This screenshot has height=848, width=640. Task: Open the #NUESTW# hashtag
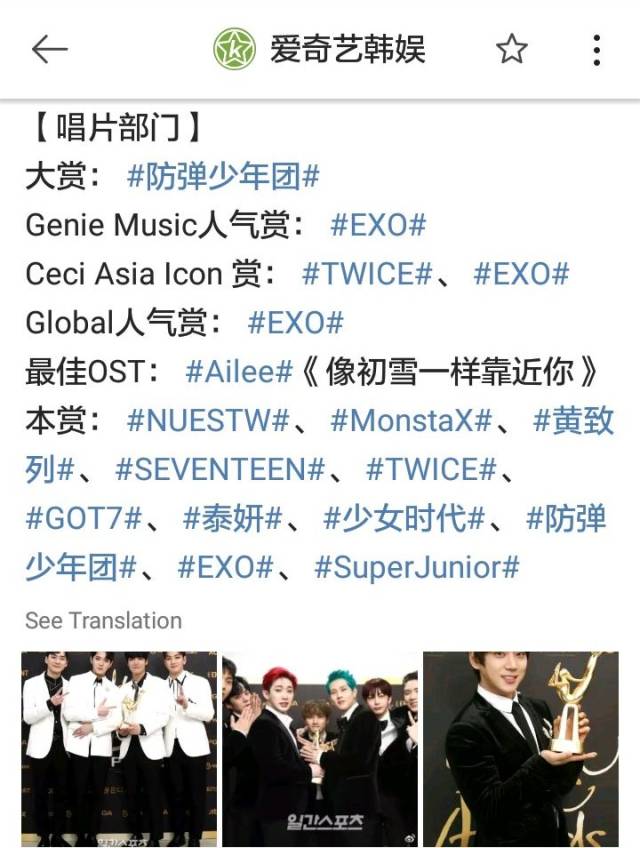click(x=208, y=421)
